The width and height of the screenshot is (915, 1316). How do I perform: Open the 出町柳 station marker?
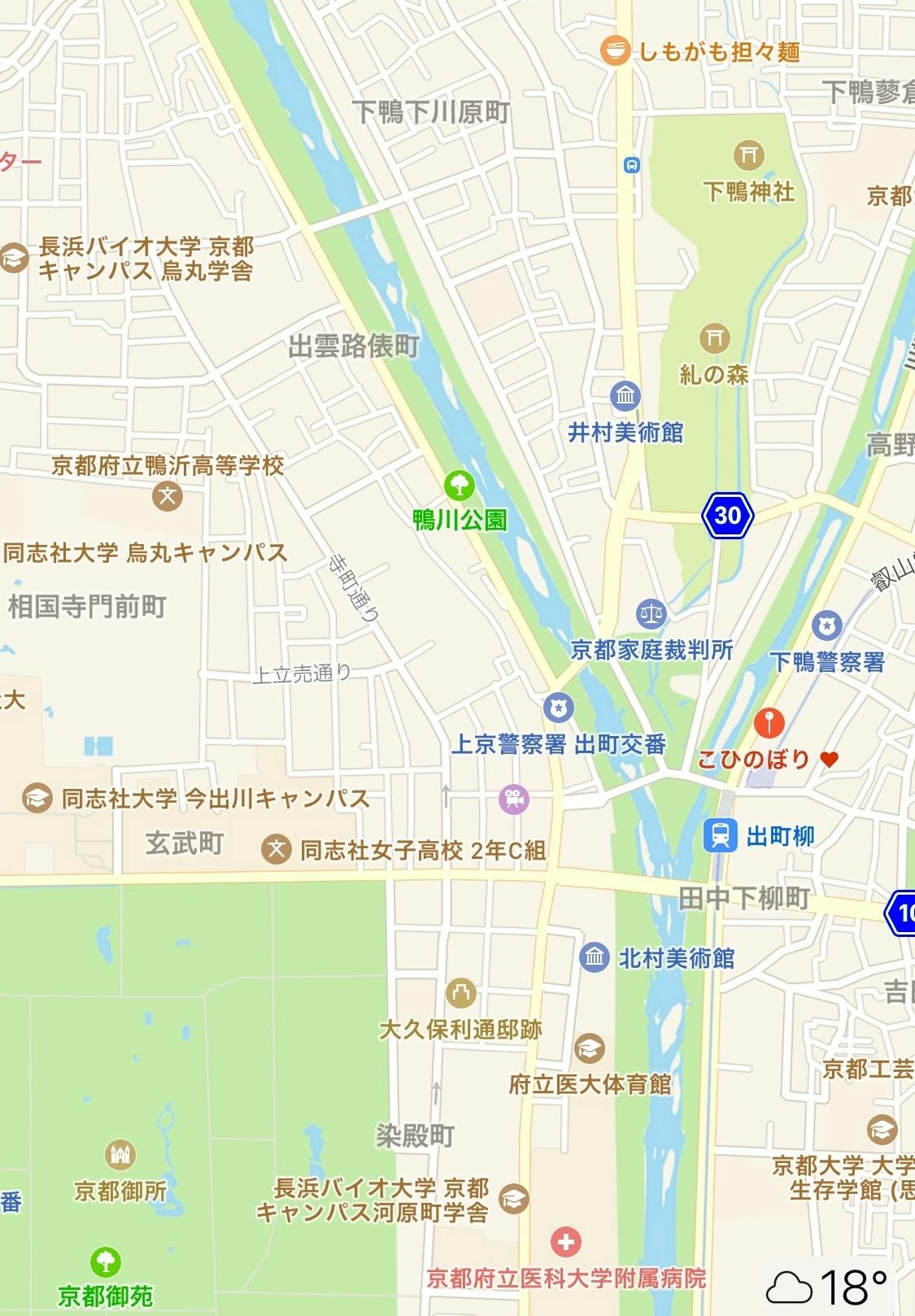coord(720,835)
